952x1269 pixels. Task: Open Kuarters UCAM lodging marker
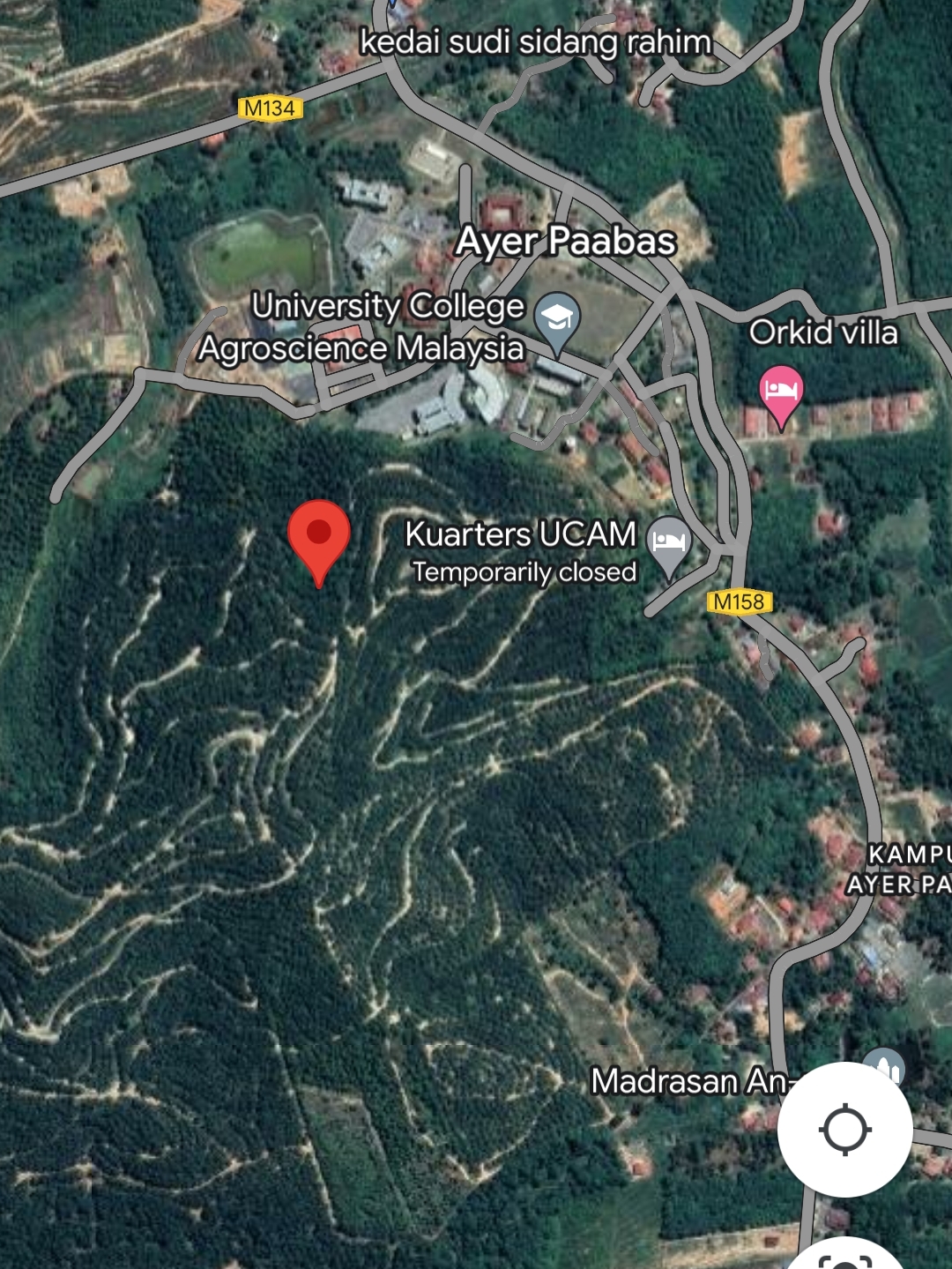(669, 541)
